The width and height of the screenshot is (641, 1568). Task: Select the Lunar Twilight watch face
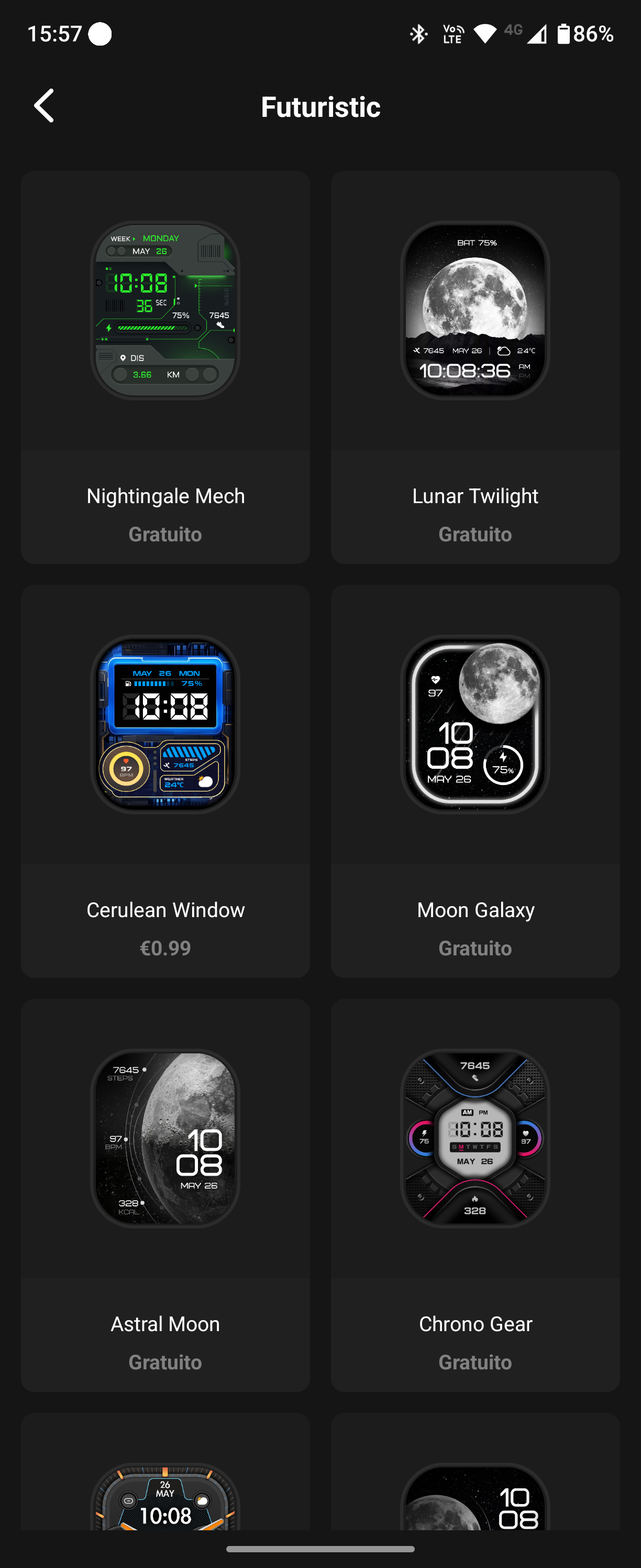[475, 367]
